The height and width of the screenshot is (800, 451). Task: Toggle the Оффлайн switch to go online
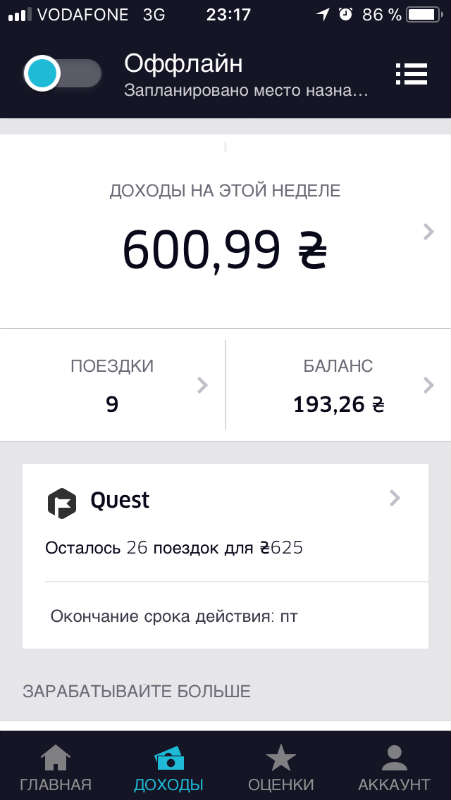point(62,73)
